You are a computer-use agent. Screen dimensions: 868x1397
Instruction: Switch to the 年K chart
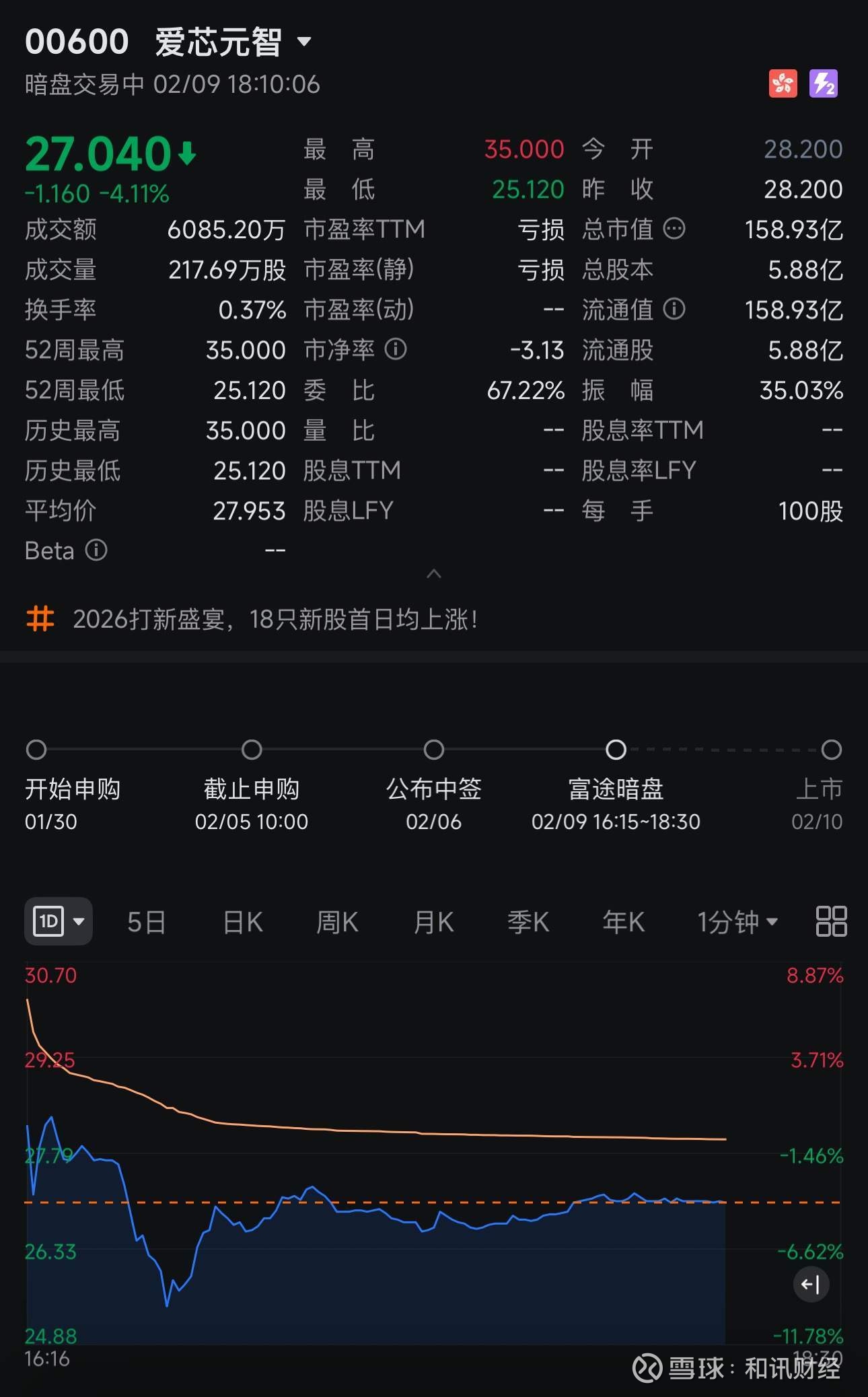coord(624,922)
